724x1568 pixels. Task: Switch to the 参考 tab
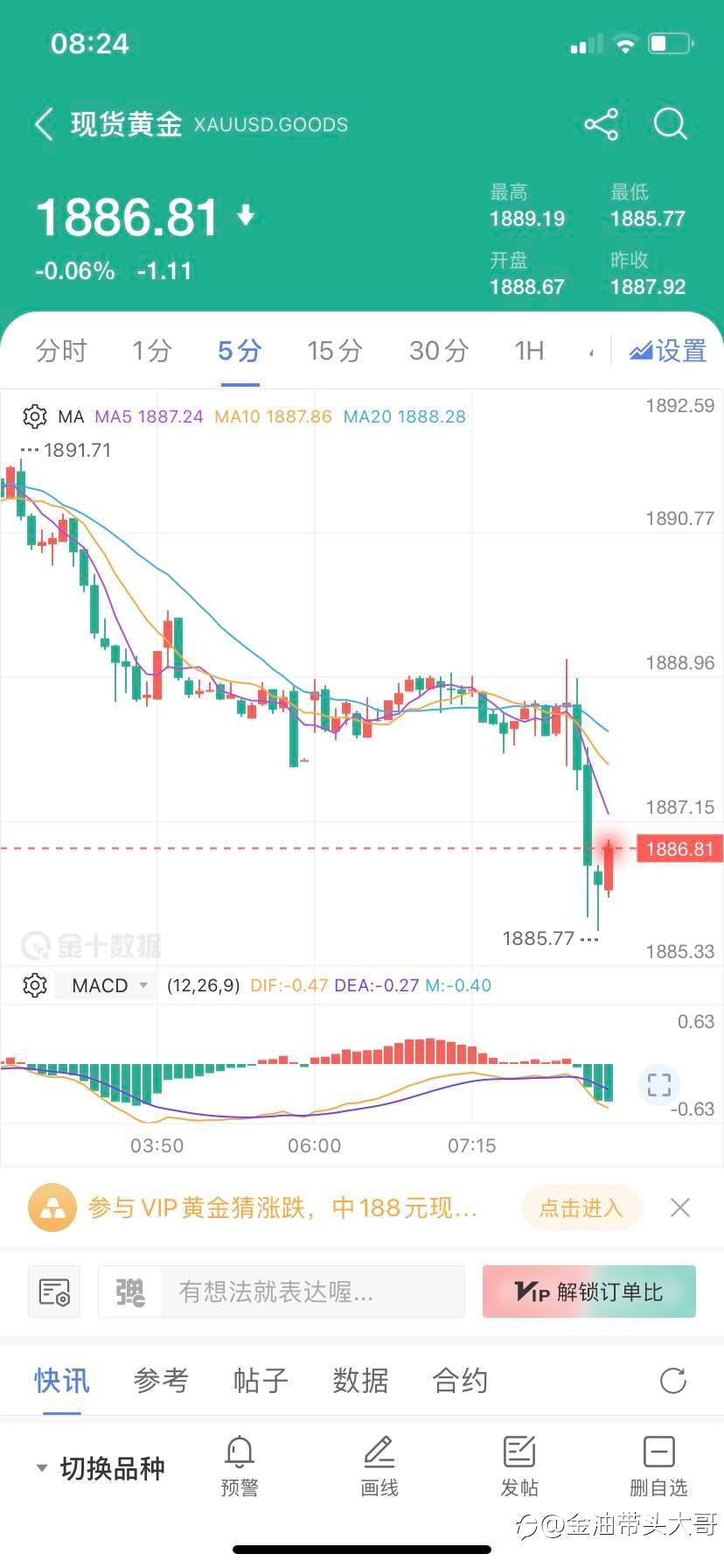[161, 1381]
